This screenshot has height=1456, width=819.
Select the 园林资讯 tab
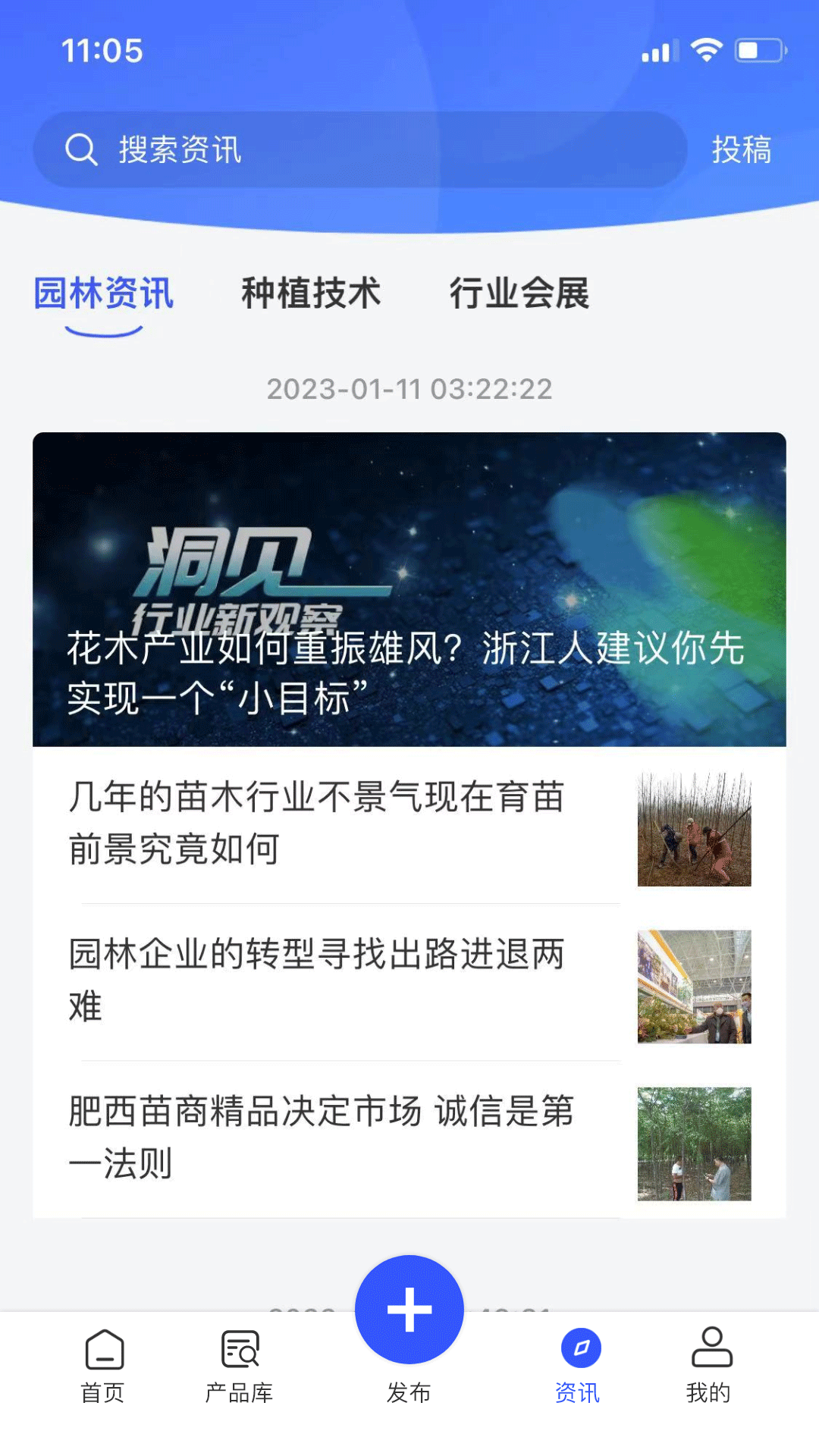click(x=104, y=293)
